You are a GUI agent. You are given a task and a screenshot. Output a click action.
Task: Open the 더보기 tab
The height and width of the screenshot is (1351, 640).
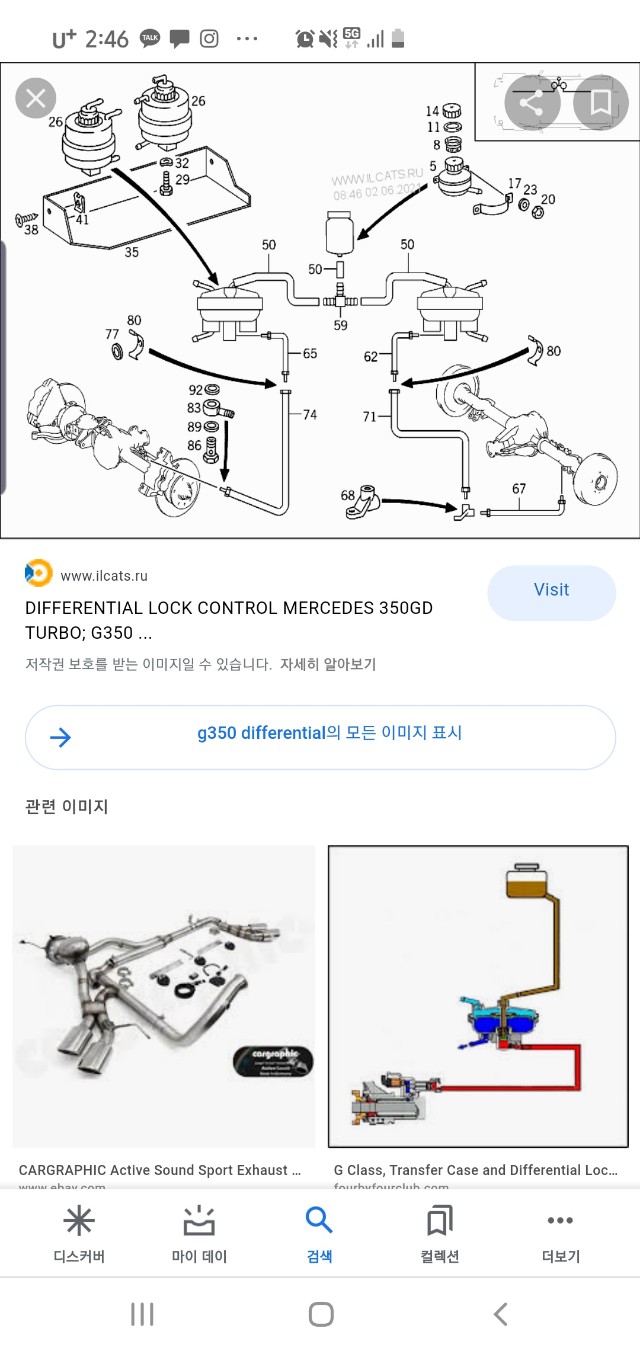click(x=560, y=1234)
